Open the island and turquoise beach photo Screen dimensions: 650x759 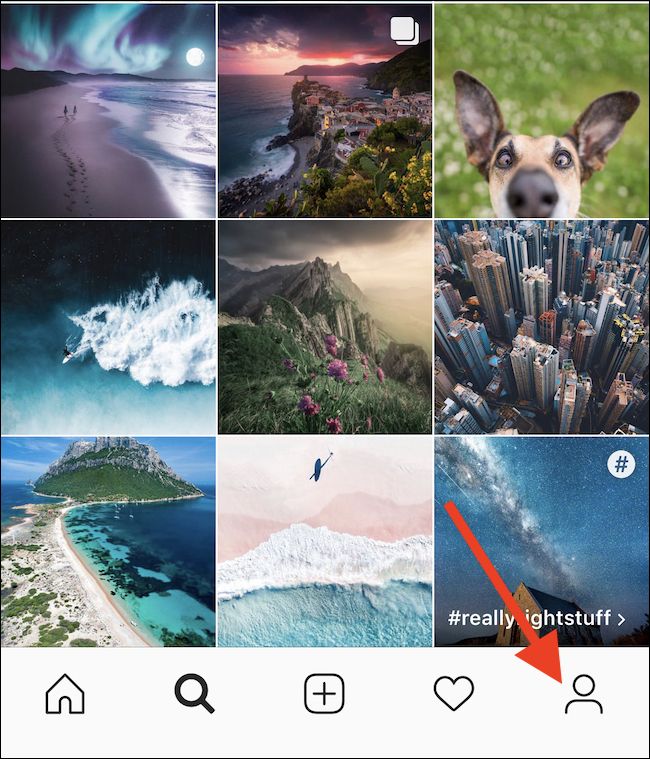pos(107,542)
